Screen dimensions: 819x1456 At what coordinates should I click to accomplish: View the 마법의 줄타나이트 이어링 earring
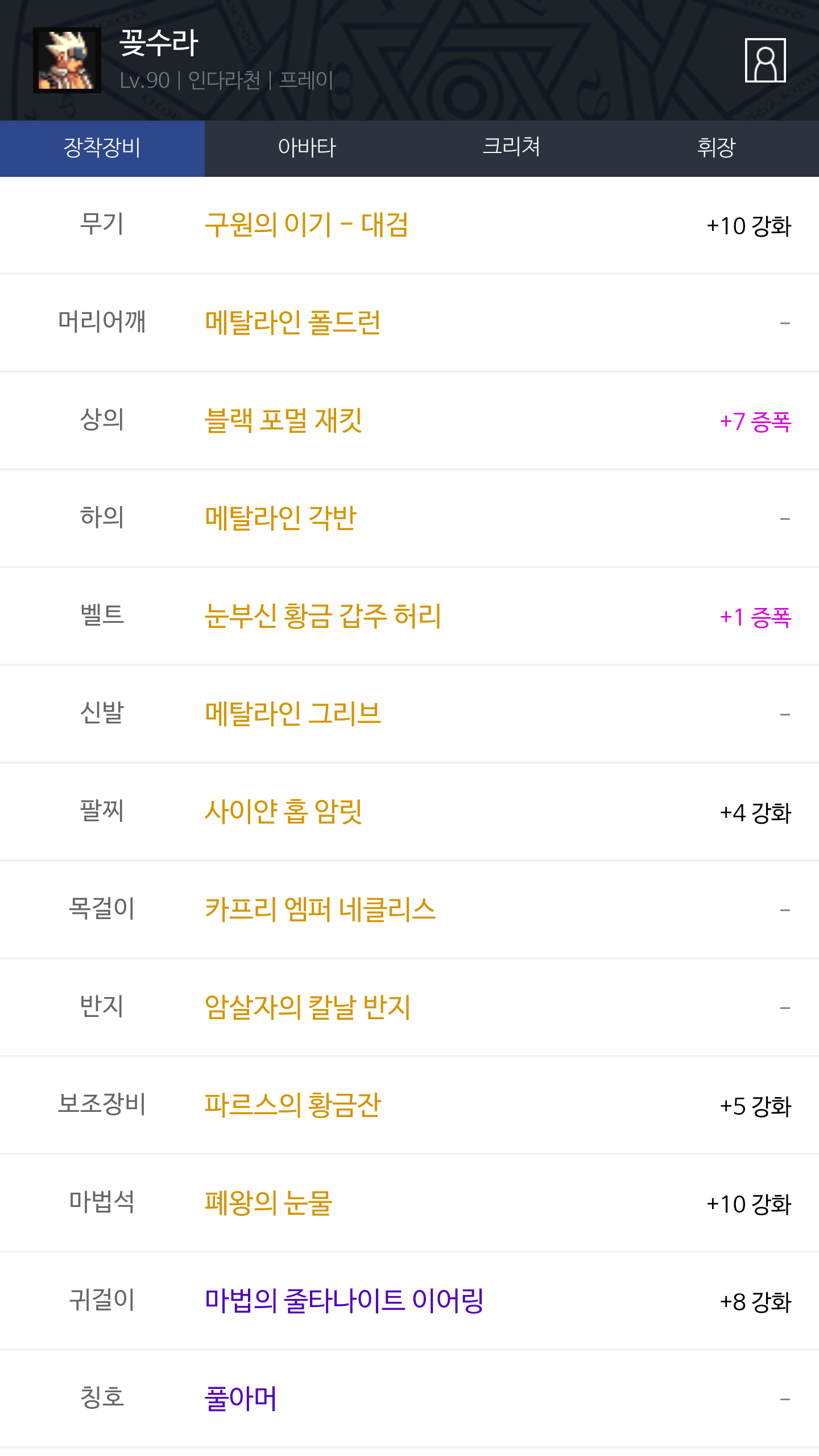pyautogui.click(x=344, y=1301)
